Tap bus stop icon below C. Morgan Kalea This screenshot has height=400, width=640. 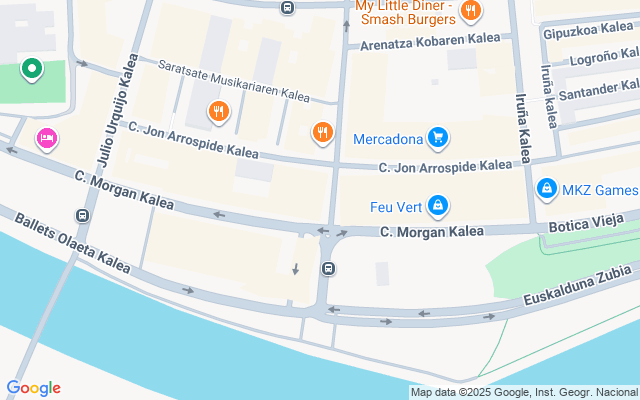(328, 269)
